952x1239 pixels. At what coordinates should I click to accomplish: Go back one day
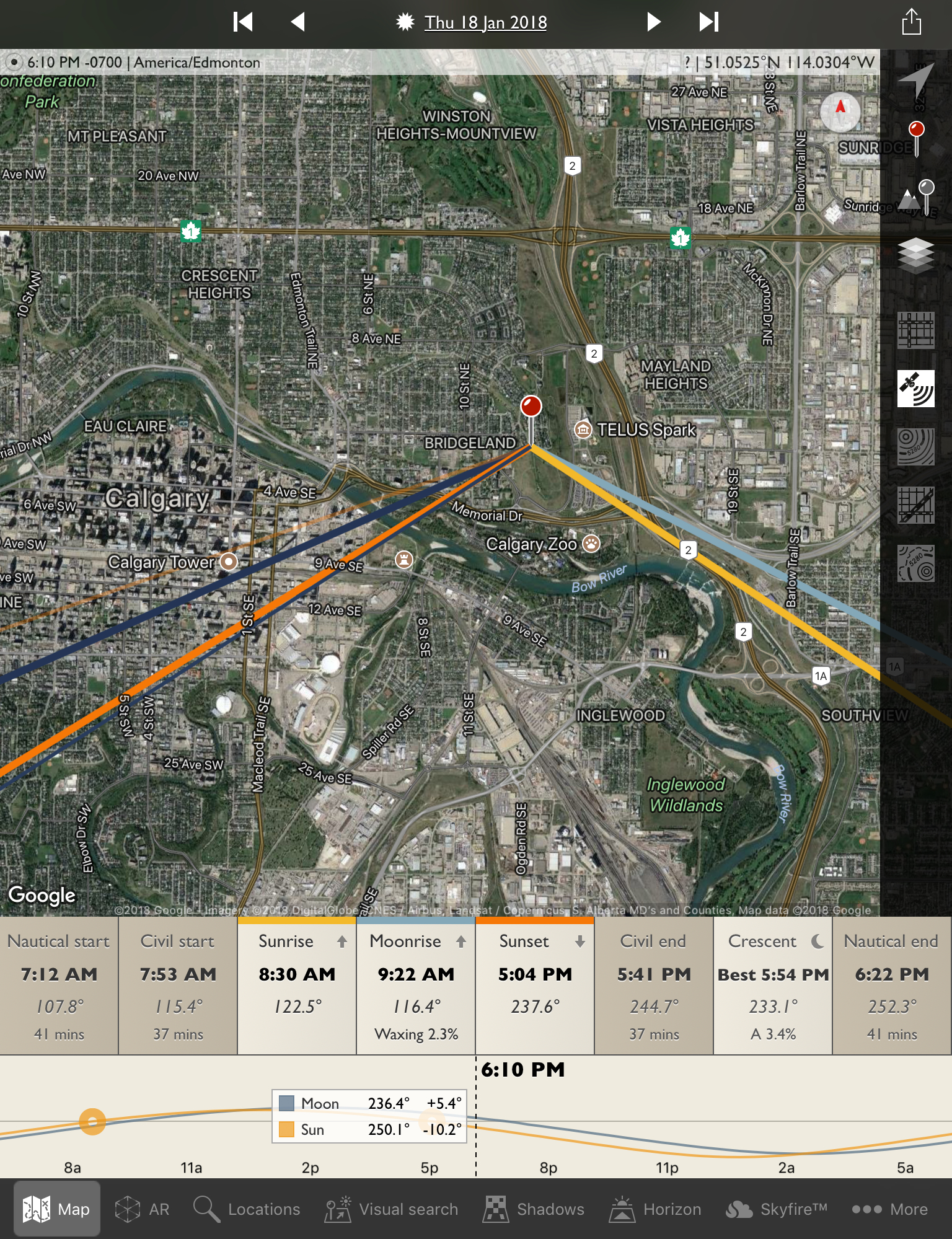pyautogui.click(x=298, y=22)
